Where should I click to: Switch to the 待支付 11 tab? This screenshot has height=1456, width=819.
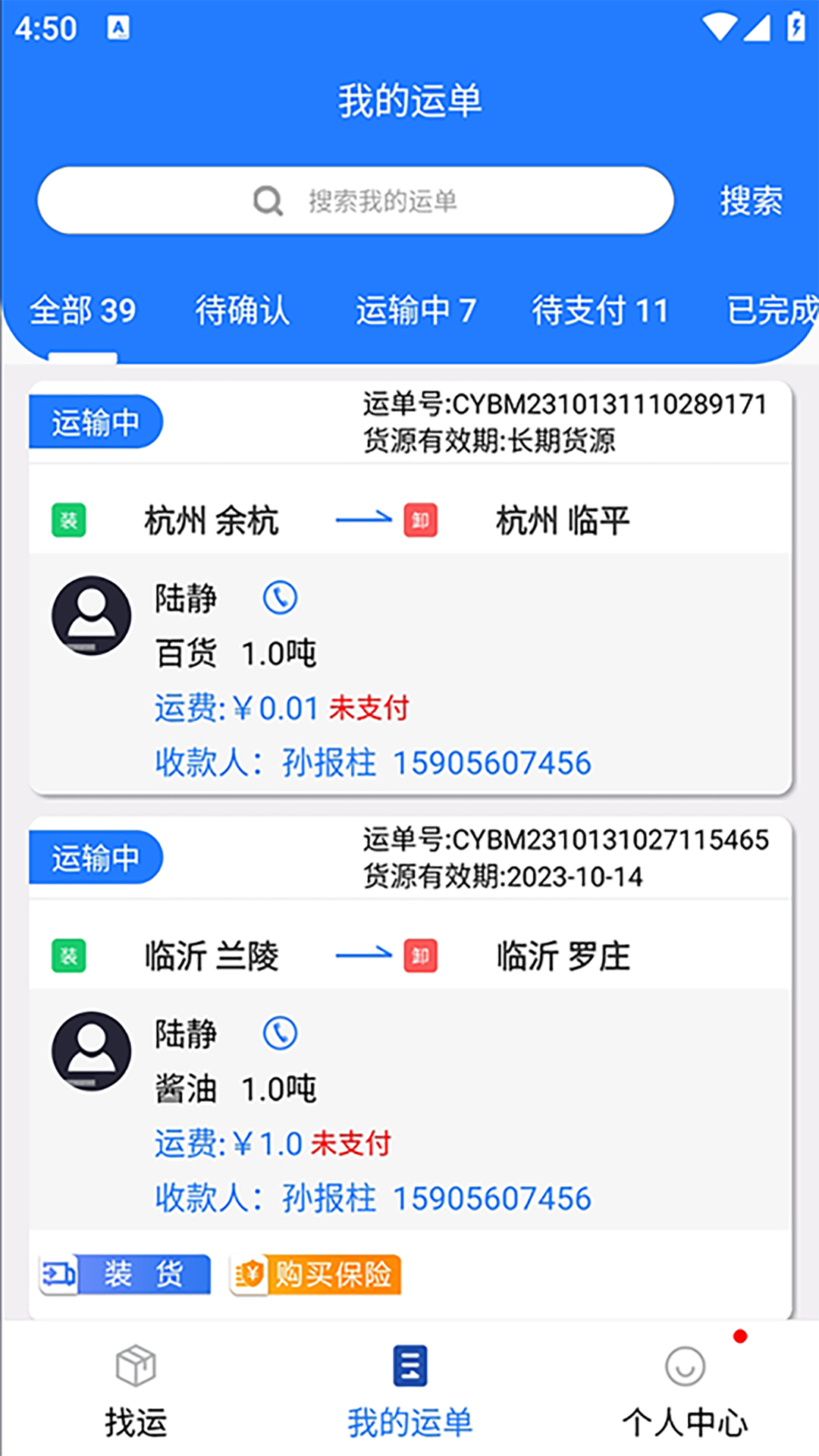599,311
